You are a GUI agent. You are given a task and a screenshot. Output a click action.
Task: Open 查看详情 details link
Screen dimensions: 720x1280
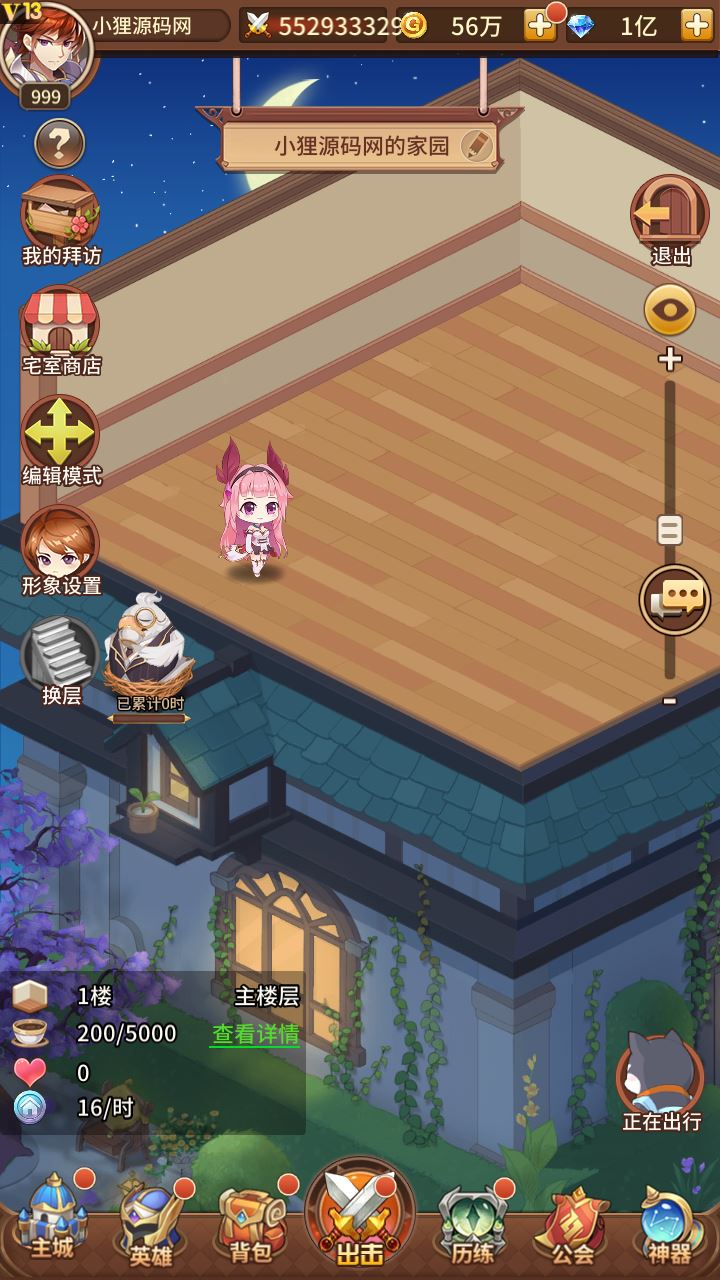255,1034
